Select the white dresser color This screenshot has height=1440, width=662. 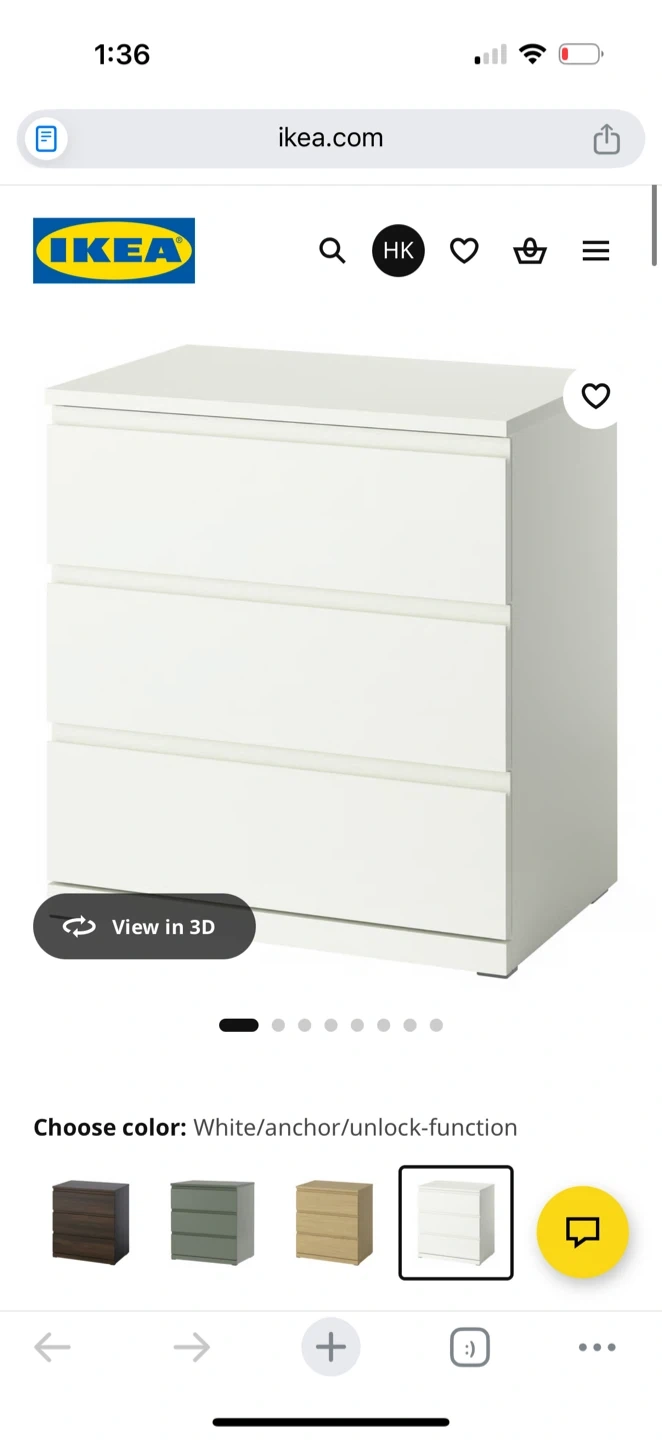pos(456,1222)
